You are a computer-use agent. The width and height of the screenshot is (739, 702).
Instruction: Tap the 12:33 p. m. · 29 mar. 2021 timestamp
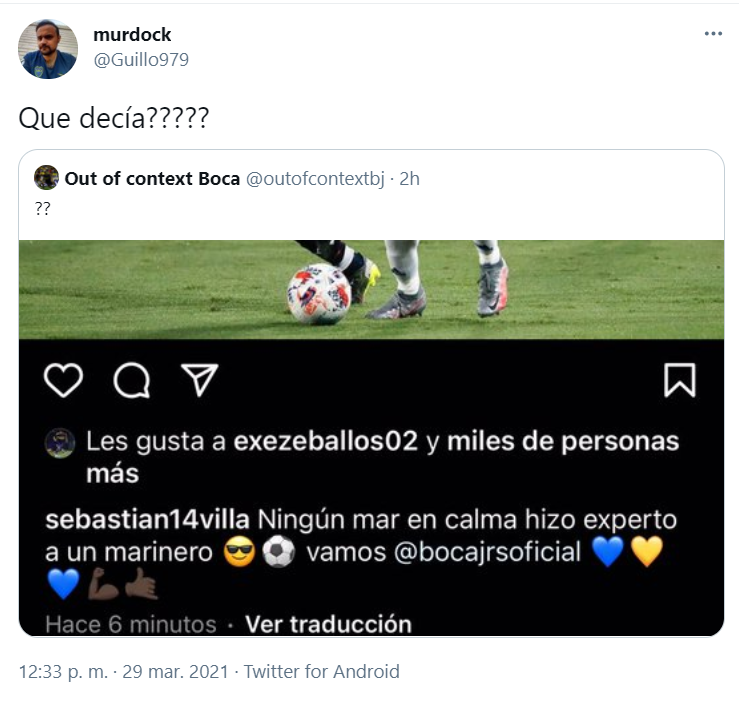click(x=124, y=672)
